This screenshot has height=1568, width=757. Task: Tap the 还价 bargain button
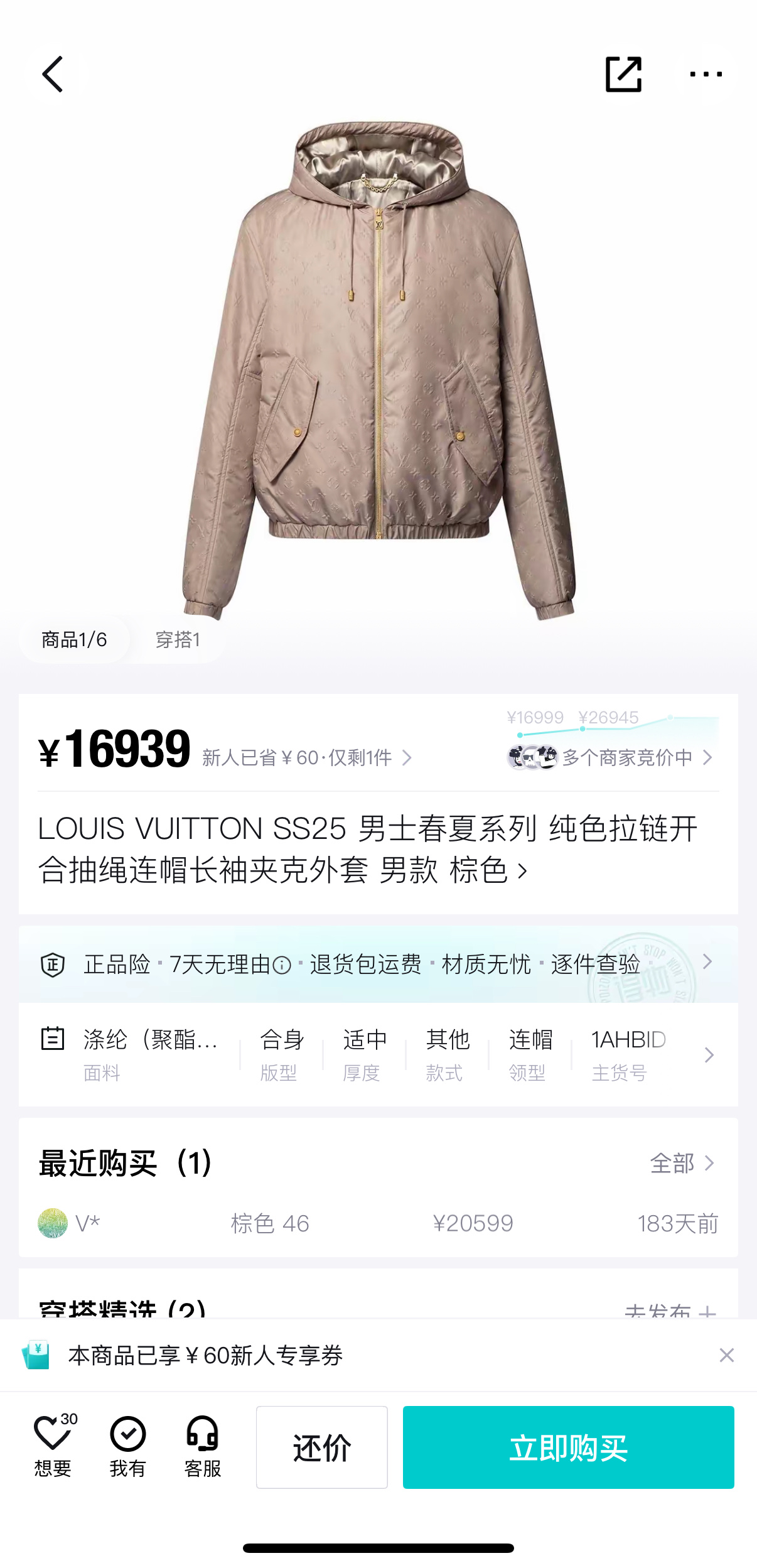pyautogui.click(x=322, y=1447)
